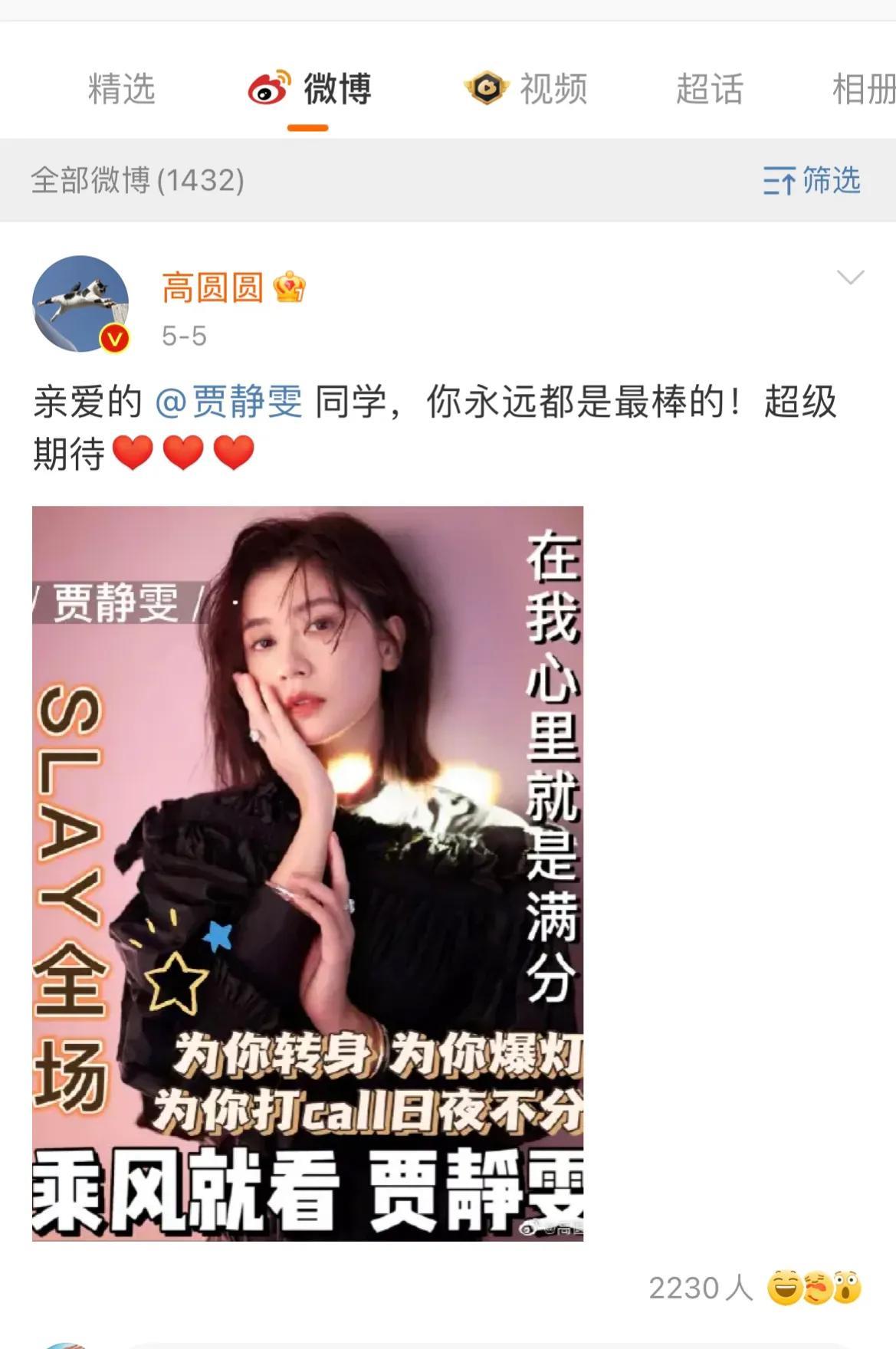Screen dimensions: 896x1349
Task: Tap the 高圆圆 username
Action: (x=212, y=288)
